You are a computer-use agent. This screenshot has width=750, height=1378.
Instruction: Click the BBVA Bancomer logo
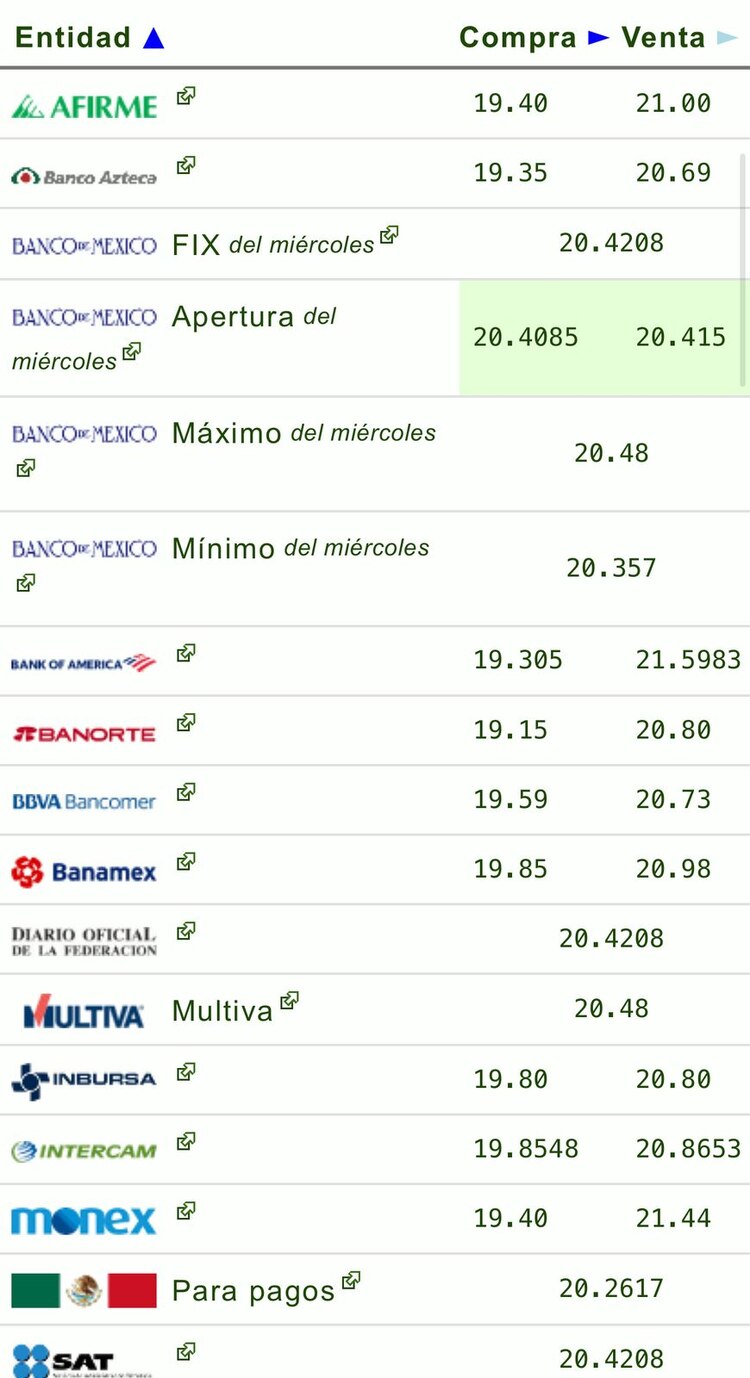tap(83, 800)
